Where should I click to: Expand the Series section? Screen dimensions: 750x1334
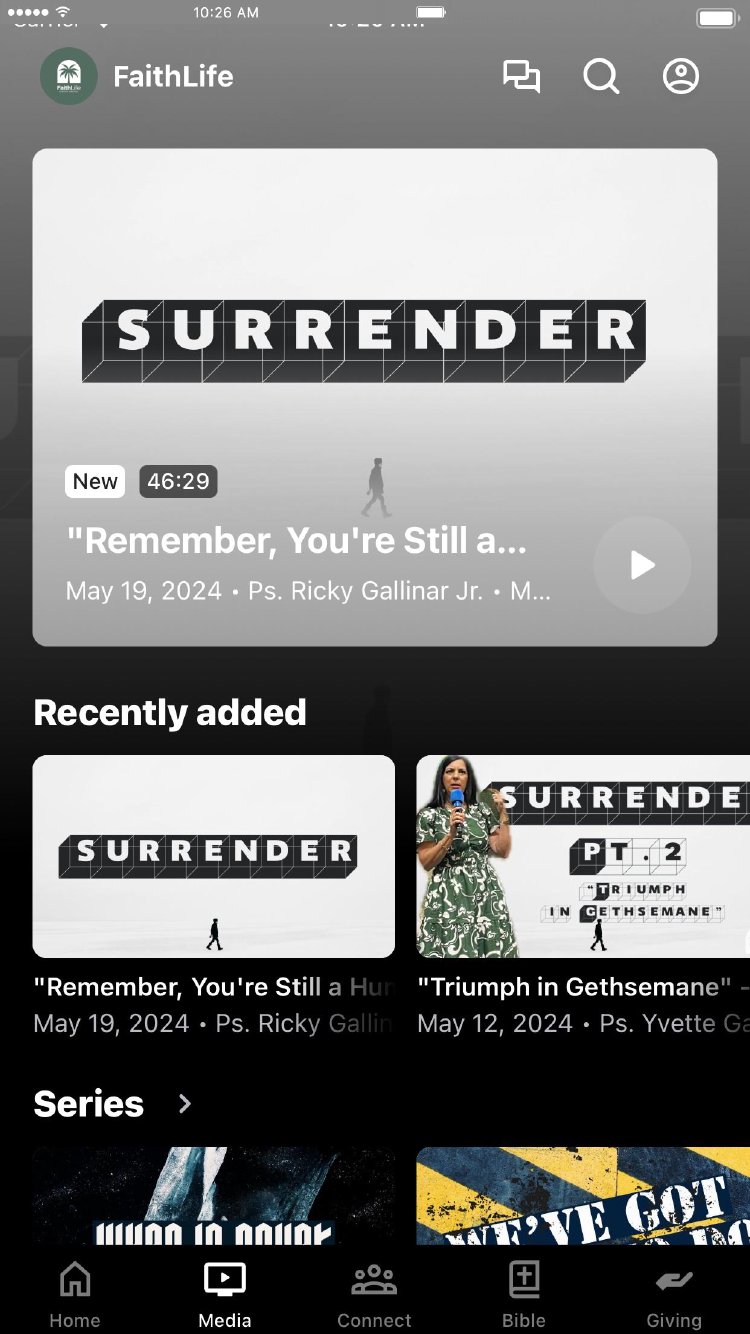point(184,1104)
